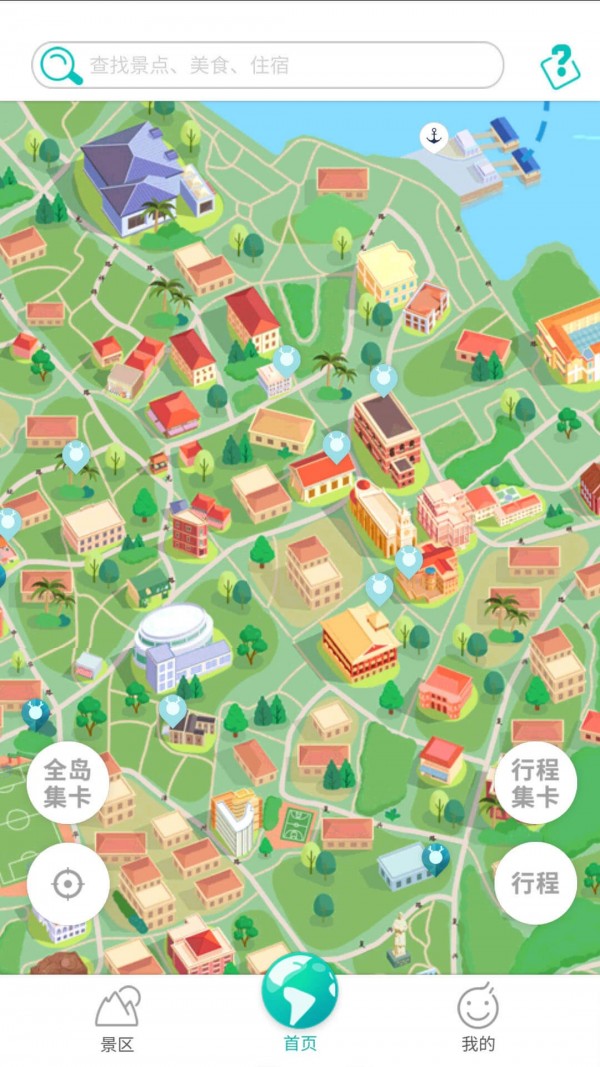Open the 行程 itinerary button

pyautogui.click(x=535, y=883)
